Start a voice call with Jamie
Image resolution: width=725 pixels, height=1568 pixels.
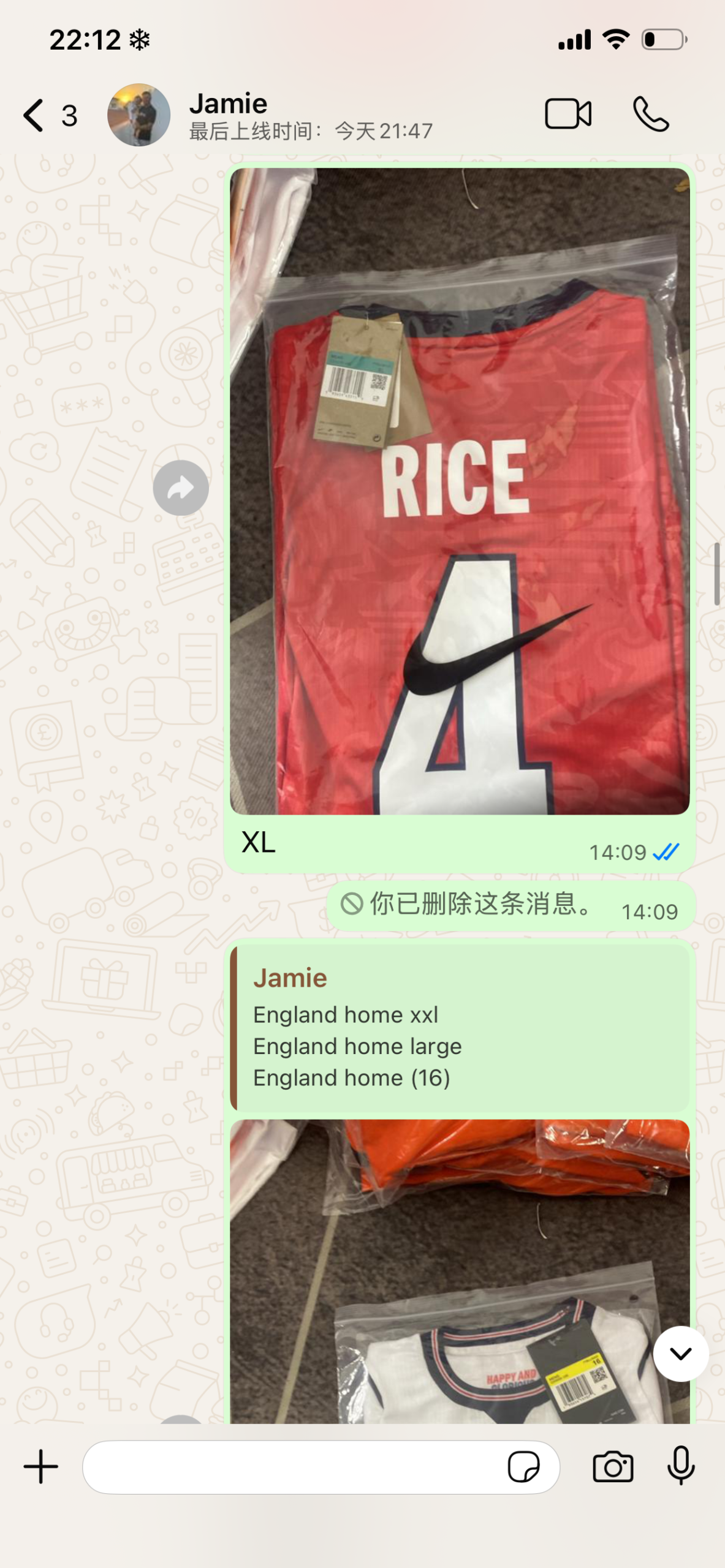[651, 114]
